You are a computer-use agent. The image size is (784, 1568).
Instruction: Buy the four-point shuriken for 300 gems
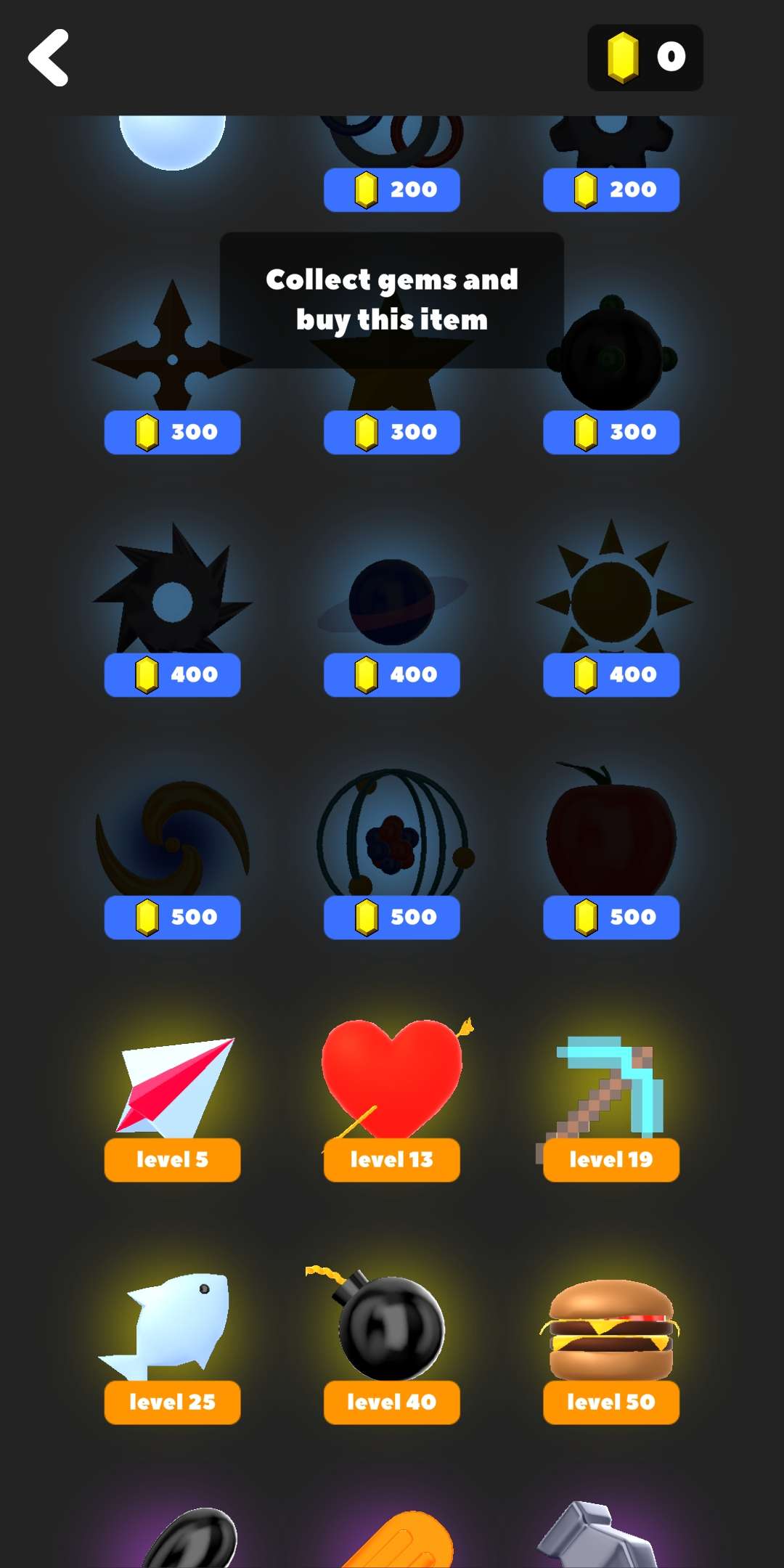pyautogui.click(x=172, y=432)
